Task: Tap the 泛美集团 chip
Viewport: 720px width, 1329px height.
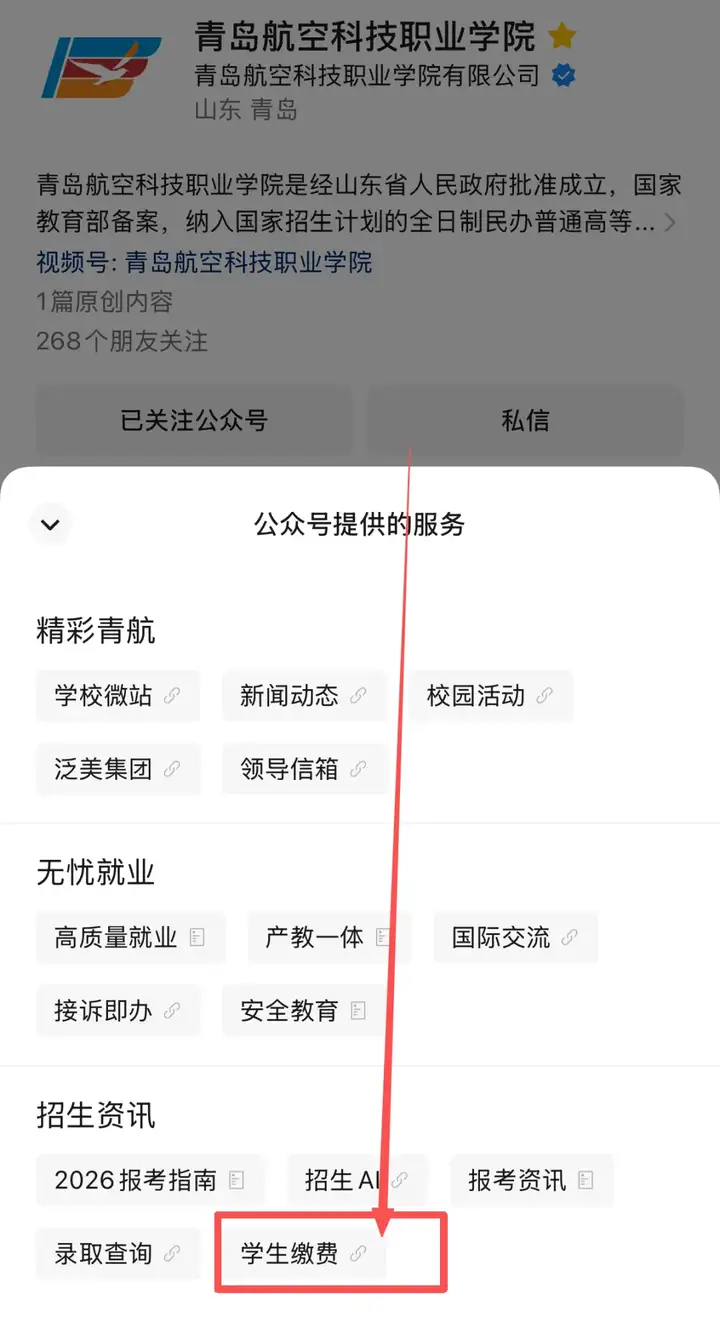Action: (x=118, y=769)
